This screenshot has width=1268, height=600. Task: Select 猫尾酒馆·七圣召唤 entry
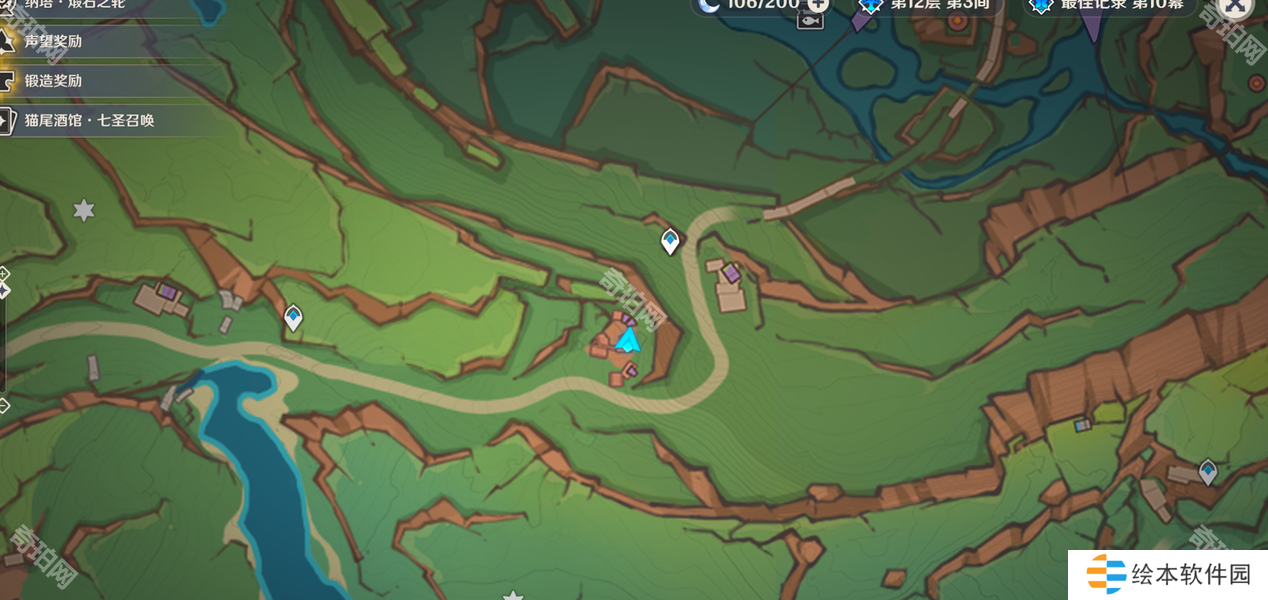(90, 121)
